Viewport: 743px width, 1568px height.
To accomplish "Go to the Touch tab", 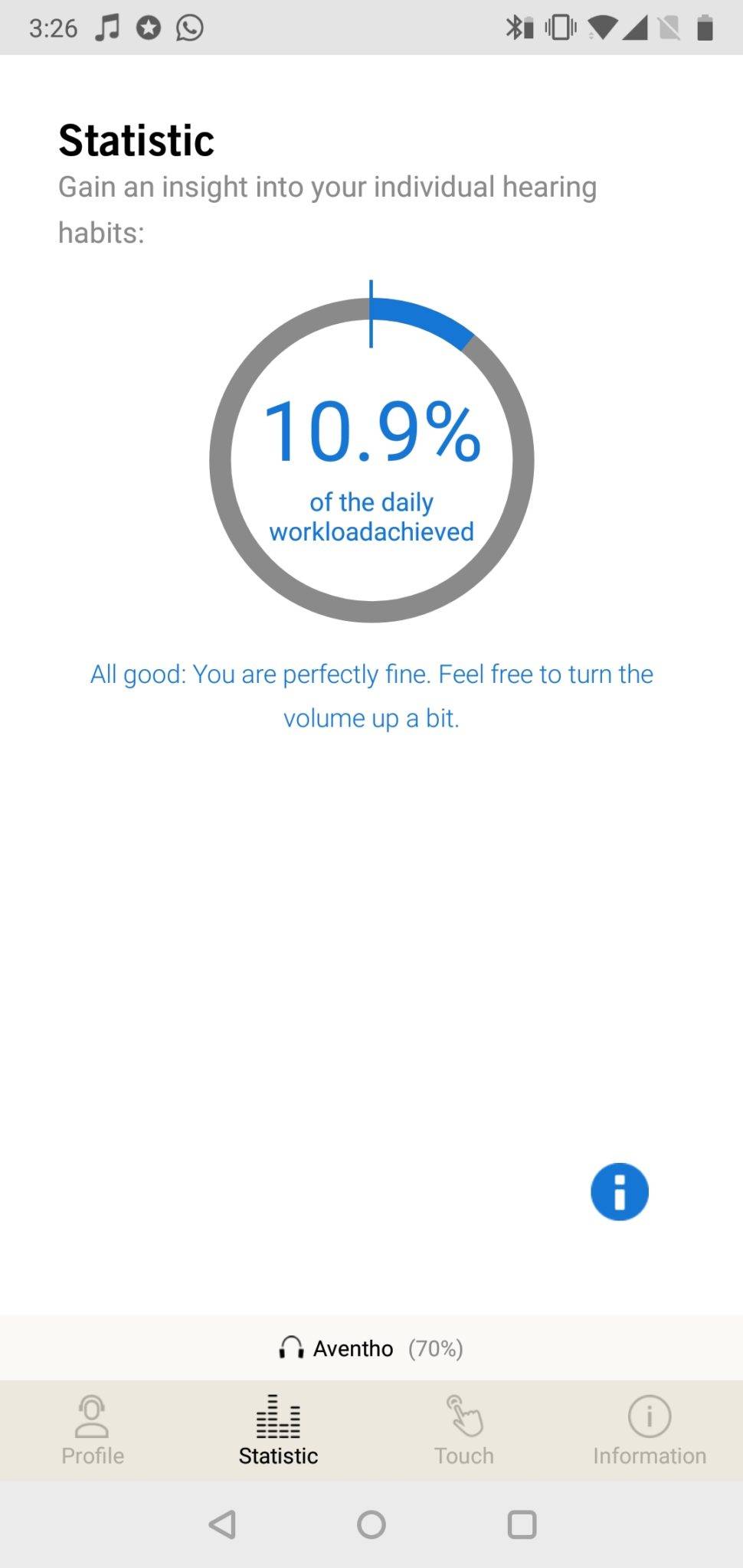I will pyautogui.click(x=464, y=1430).
